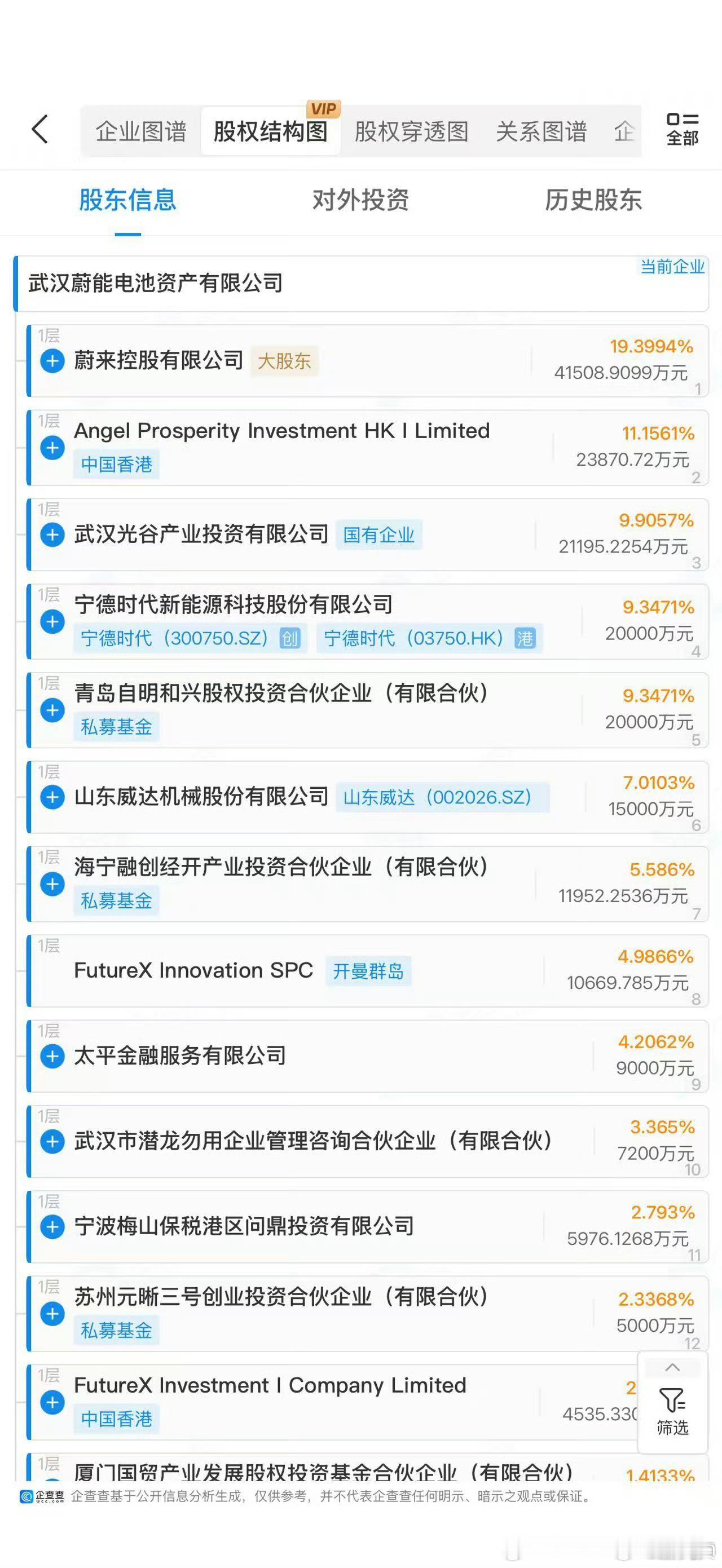The width and height of the screenshot is (722, 1568).
Task: Open stock tag 宁德时代（300750.SZ）
Action: point(190,638)
